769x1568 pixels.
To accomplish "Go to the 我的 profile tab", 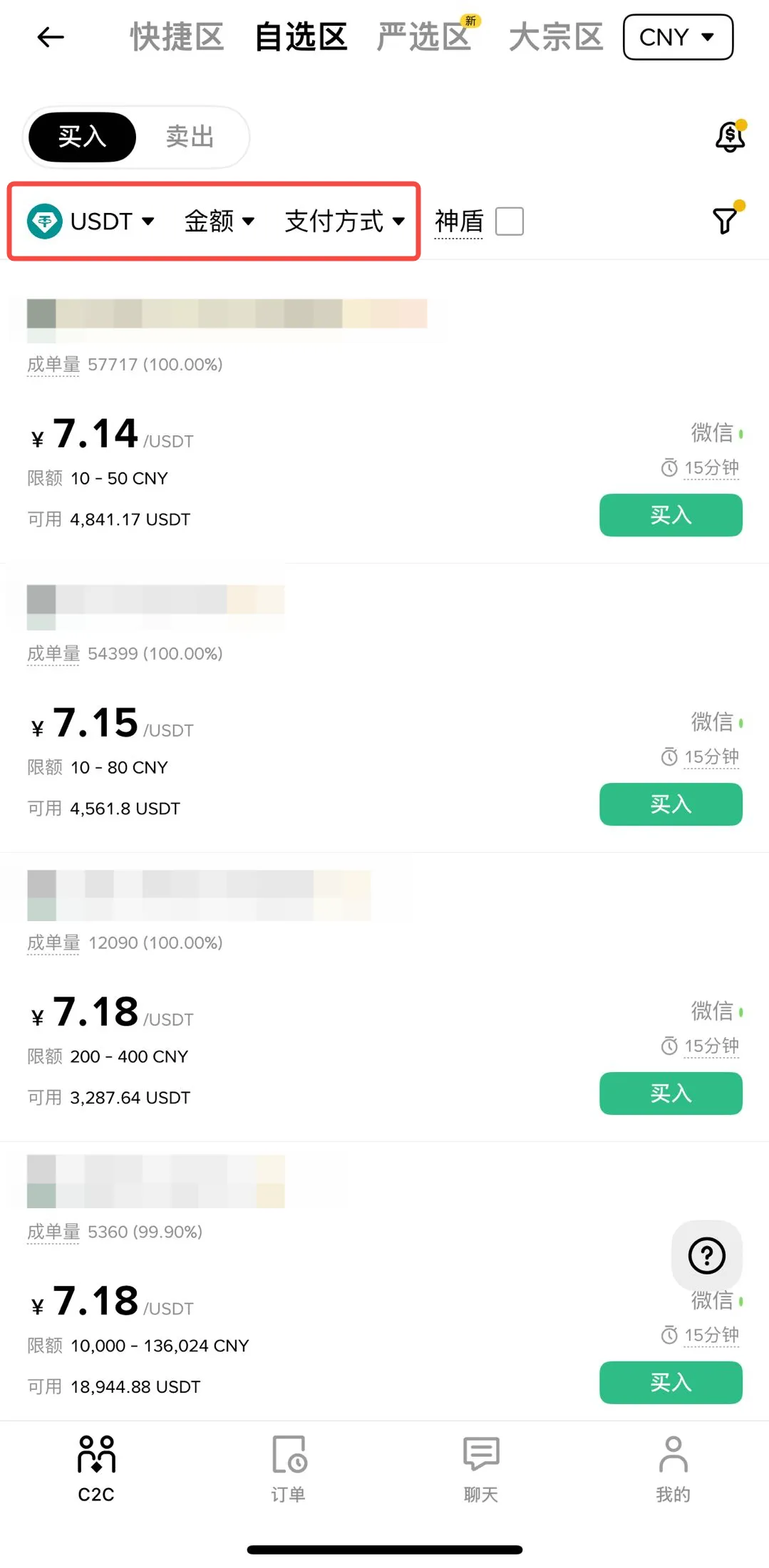I will (x=673, y=1469).
